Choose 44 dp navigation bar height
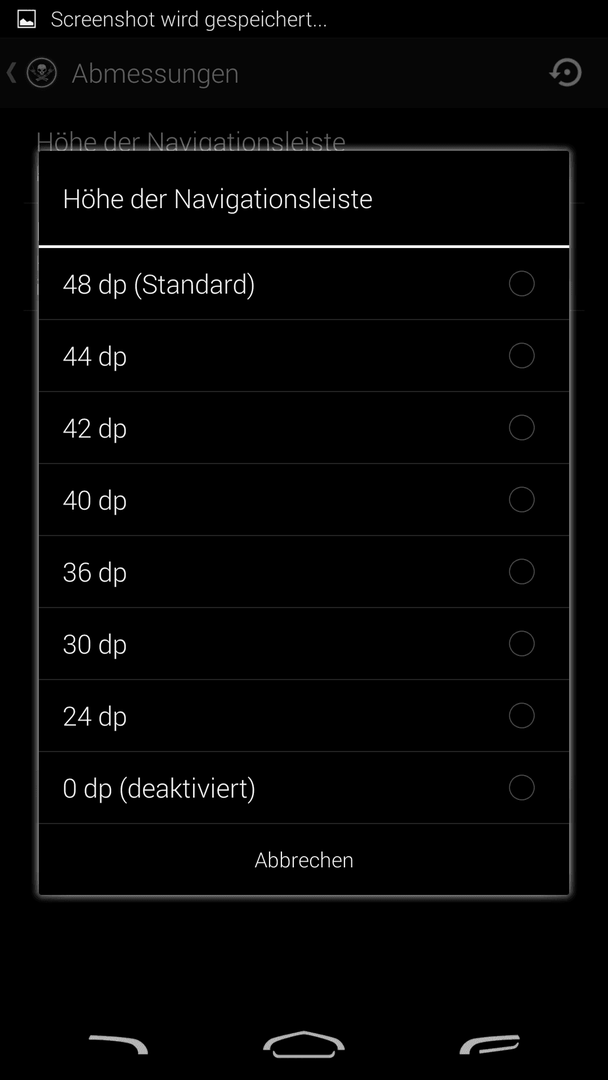The height and width of the screenshot is (1080, 608). pyautogui.click(x=304, y=356)
